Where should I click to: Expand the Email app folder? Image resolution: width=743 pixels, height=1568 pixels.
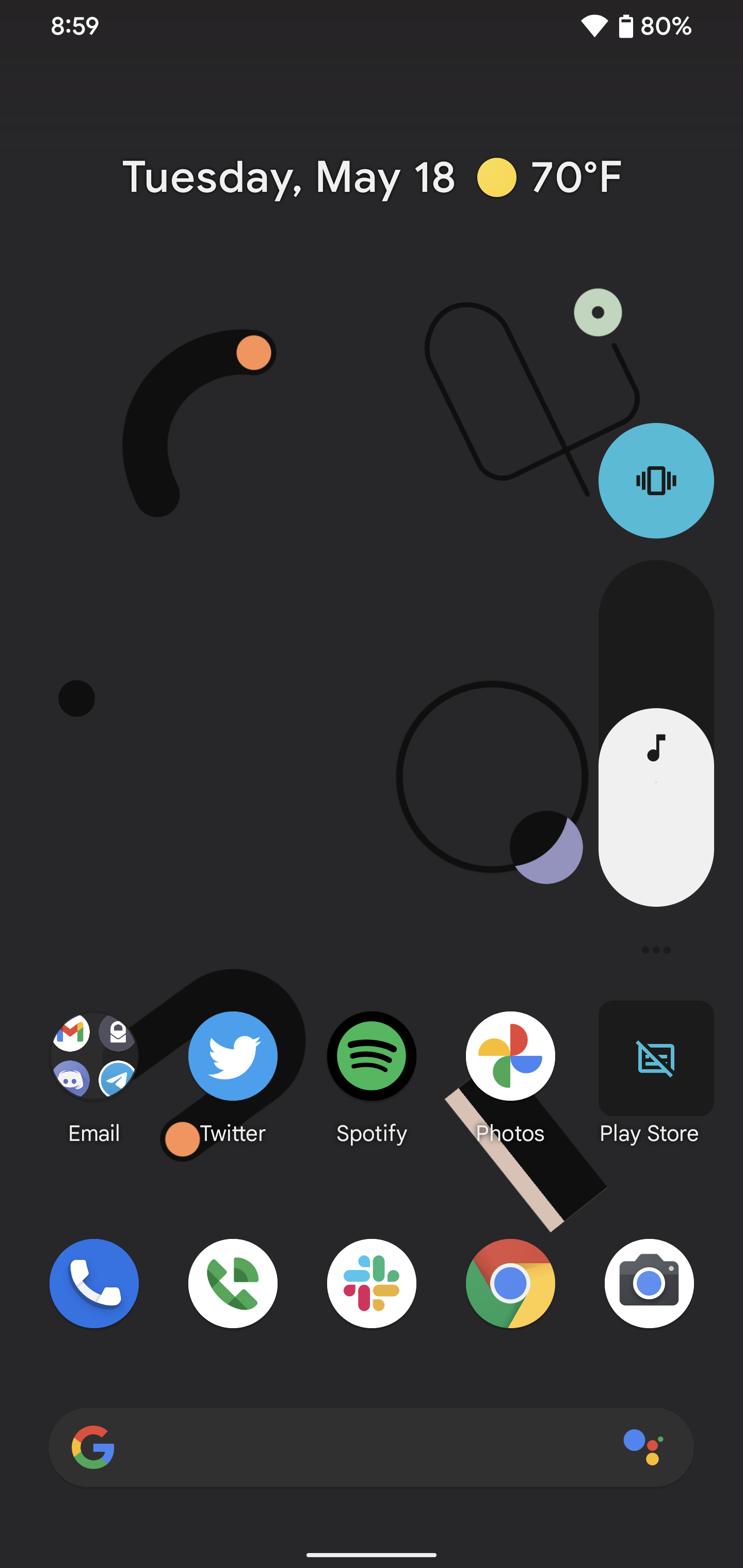point(94,1056)
